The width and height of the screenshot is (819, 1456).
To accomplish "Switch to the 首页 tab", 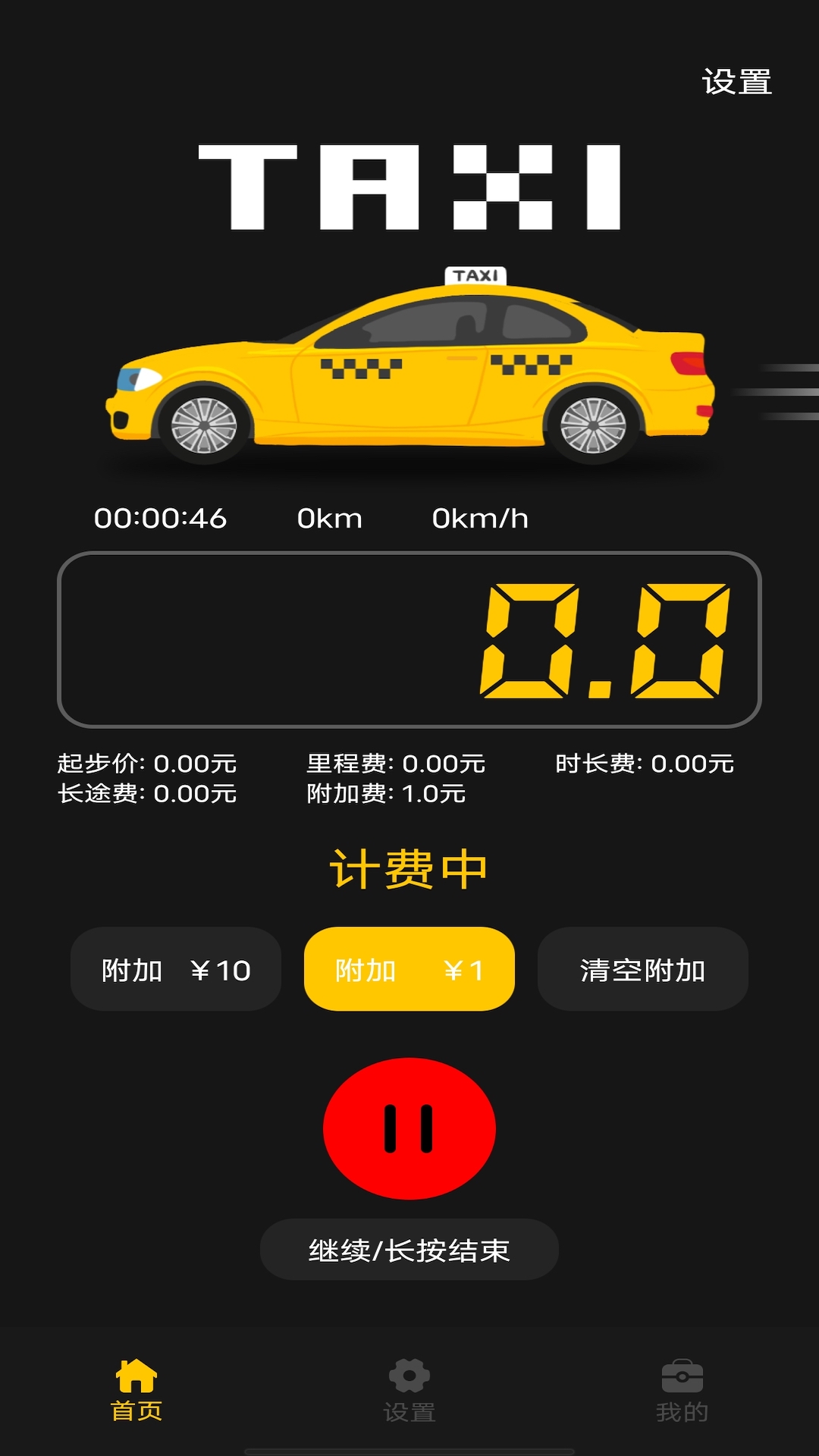I will tap(136, 1391).
